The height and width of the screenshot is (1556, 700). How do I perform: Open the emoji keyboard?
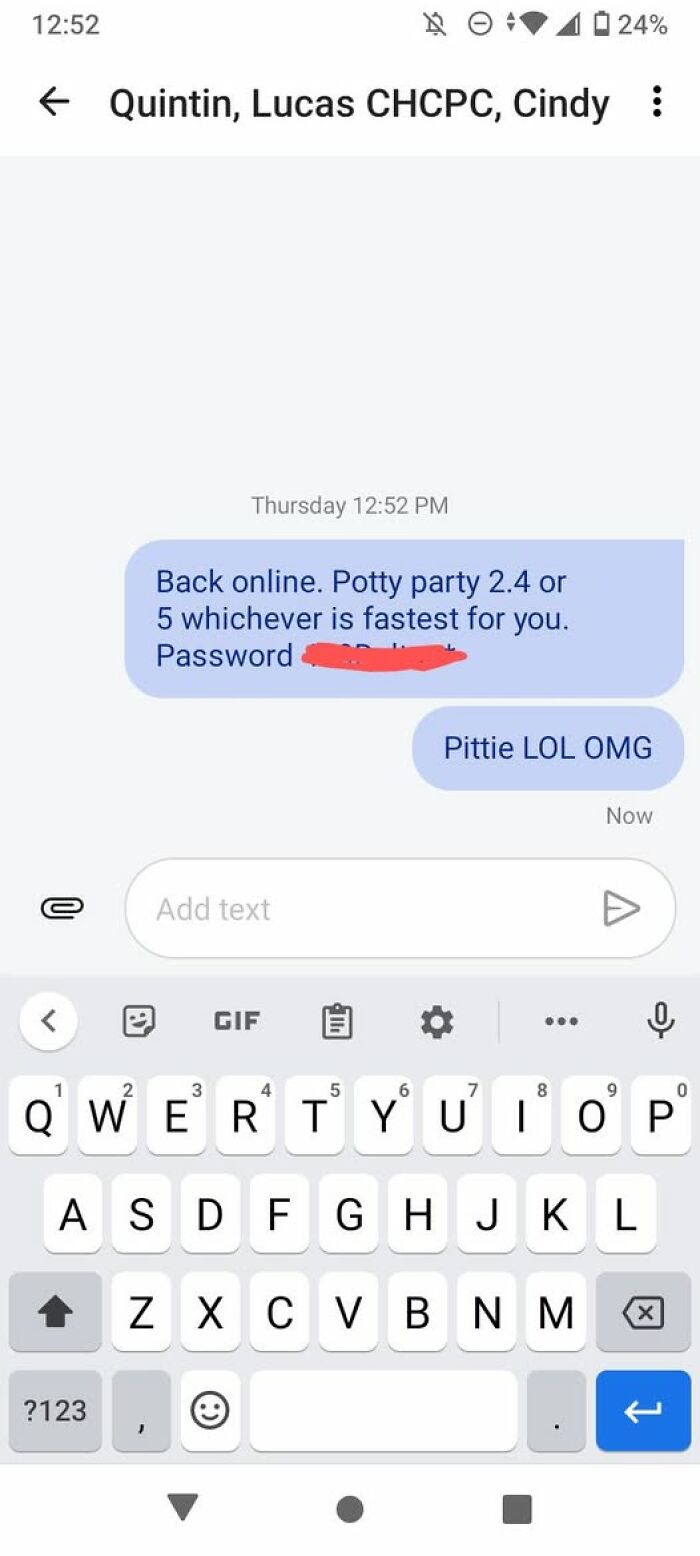point(210,1411)
